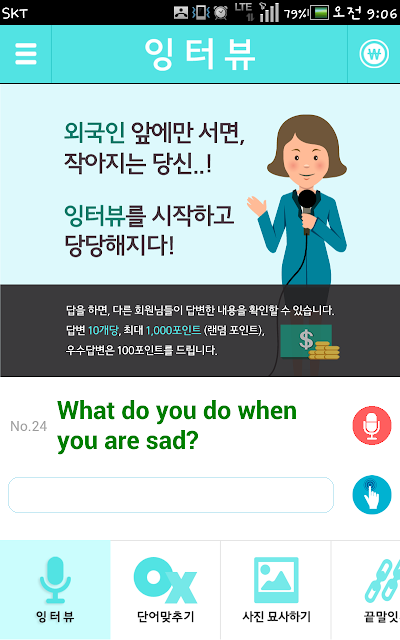Open the won points icon
The width and height of the screenshot is (400, 640).
point(374,54)
